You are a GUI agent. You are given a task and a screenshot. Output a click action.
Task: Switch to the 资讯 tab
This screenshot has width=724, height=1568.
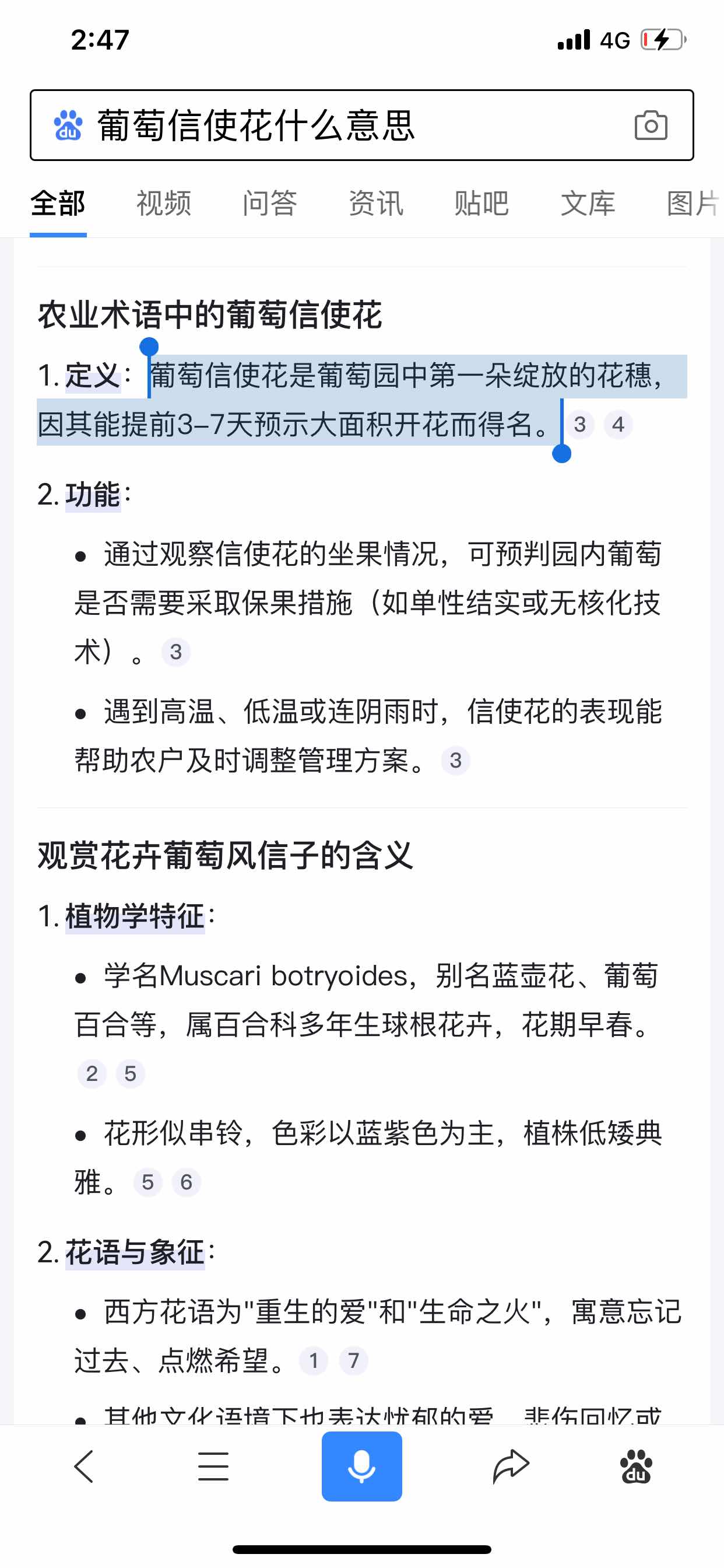375,202
